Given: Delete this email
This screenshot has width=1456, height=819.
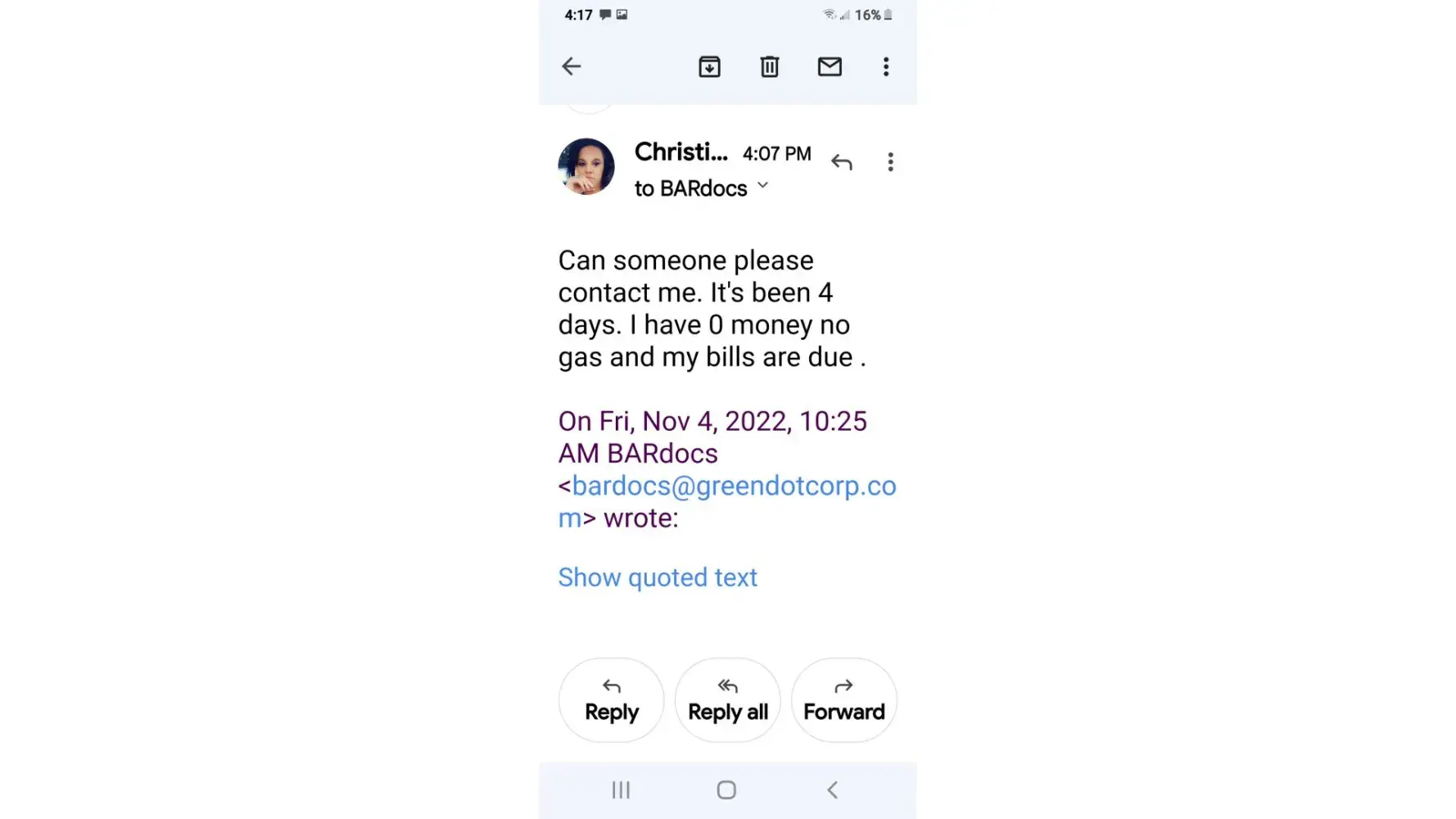Looking at the screenshot, I should (x=769, y=66).
